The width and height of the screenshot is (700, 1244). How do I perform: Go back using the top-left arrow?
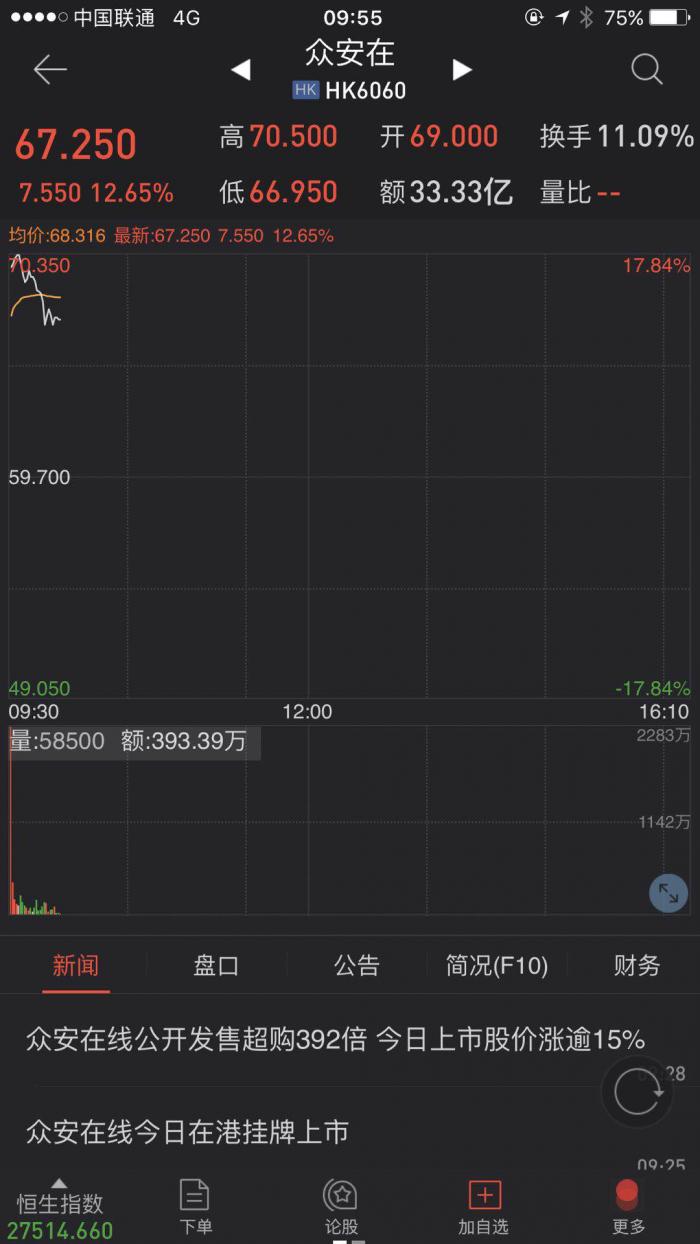click(49, 69)
